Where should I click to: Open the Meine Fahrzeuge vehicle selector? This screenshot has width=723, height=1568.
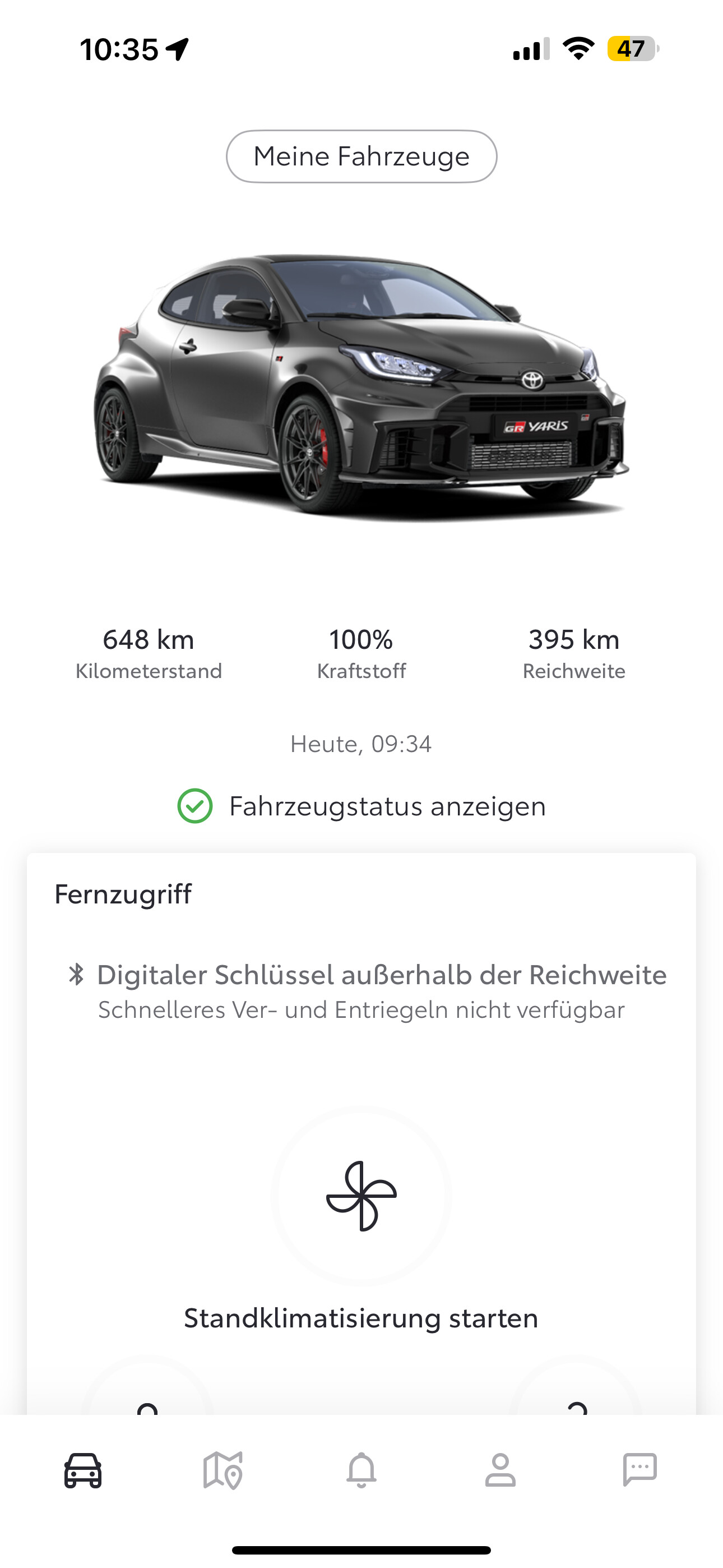[361, 156]
